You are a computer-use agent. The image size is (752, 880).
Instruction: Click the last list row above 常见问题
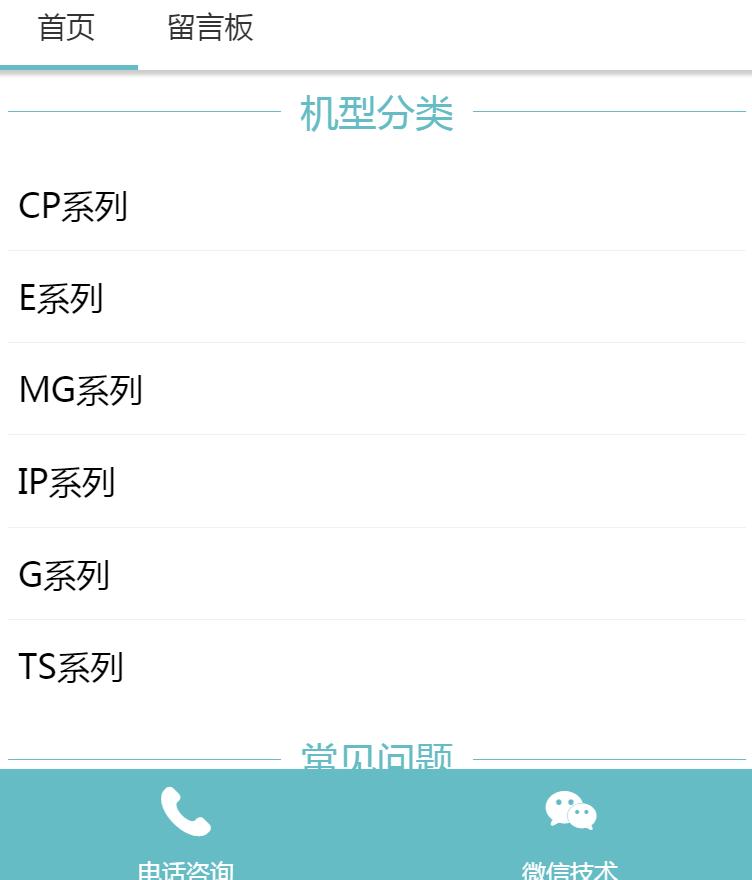point(376,666)
